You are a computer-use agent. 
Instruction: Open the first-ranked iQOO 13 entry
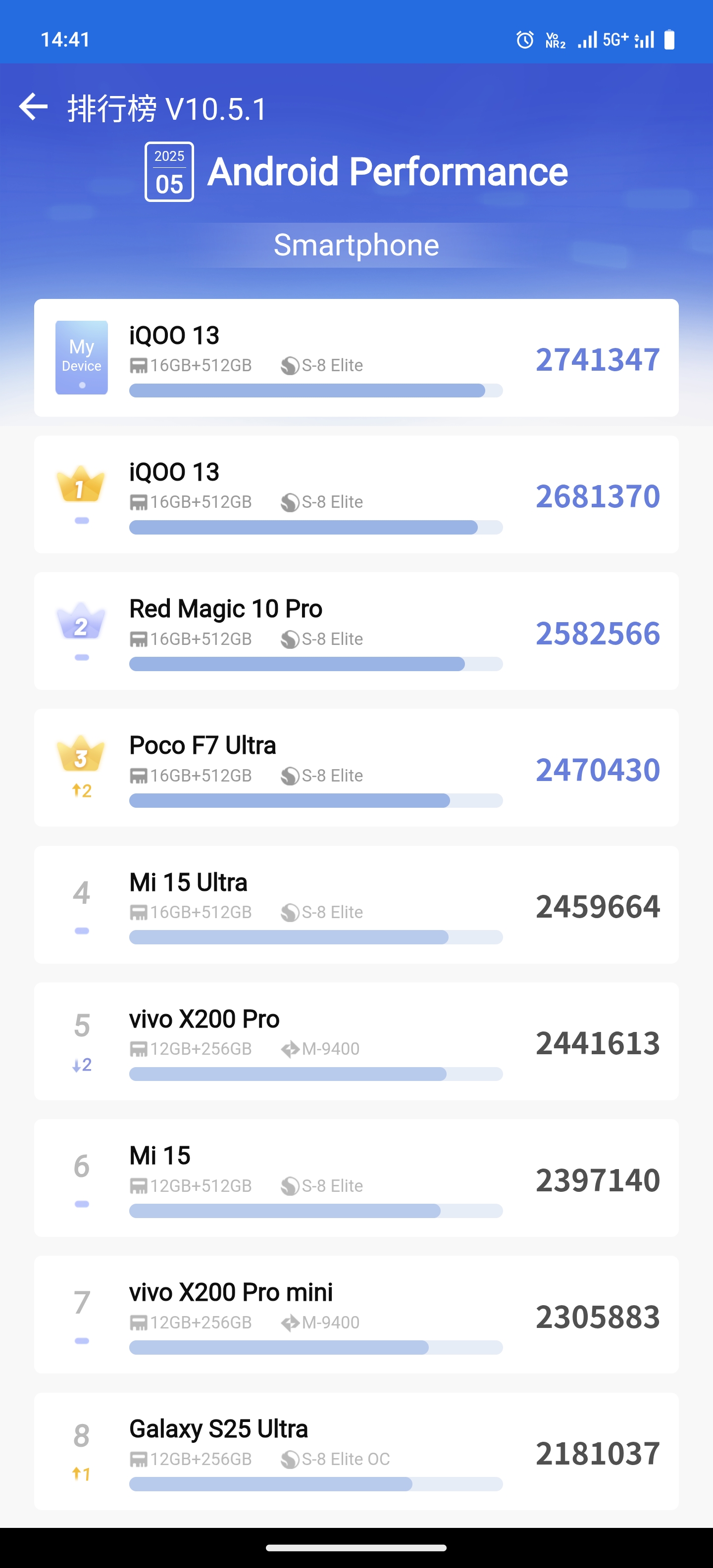pyautogui.click(x=356, y=494)
